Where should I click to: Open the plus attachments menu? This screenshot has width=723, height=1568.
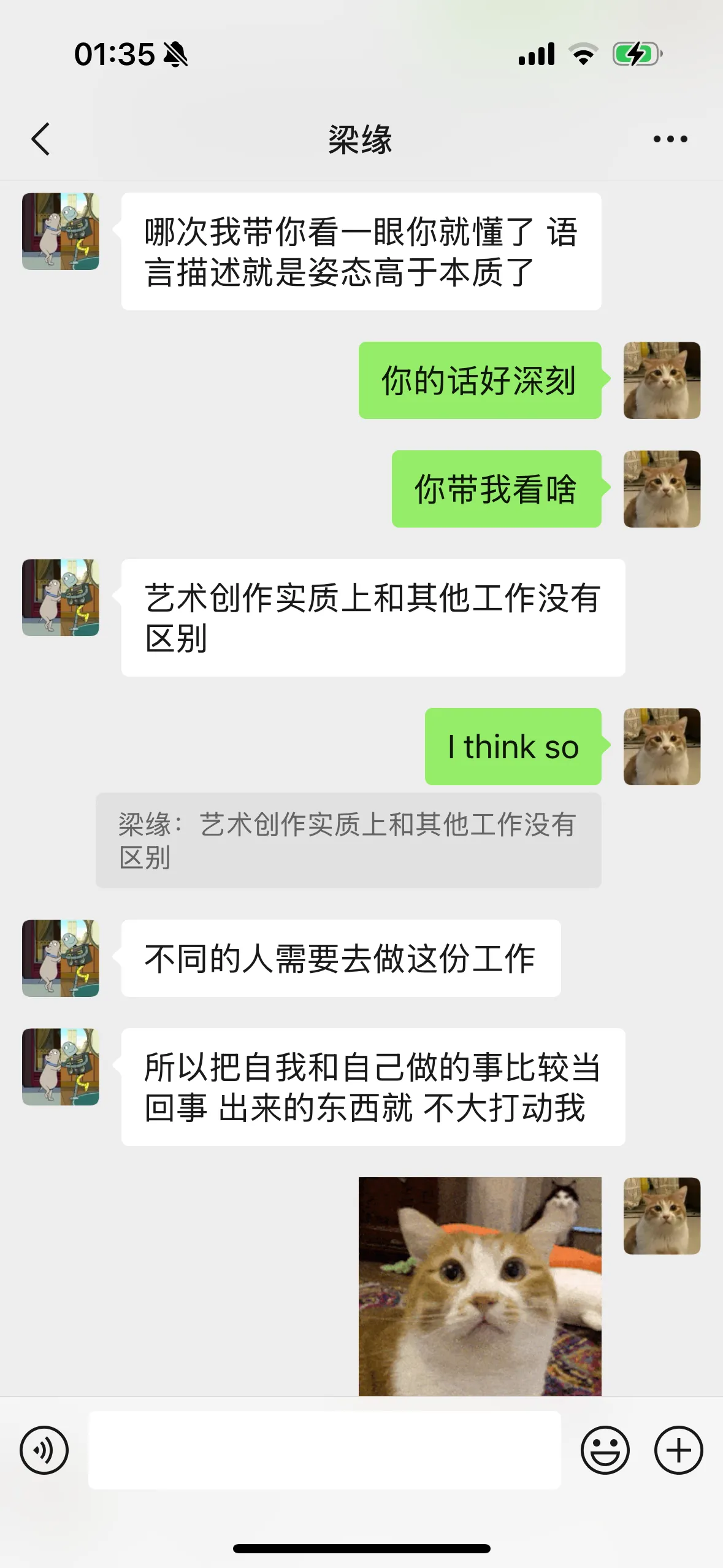coord(679,1450)
